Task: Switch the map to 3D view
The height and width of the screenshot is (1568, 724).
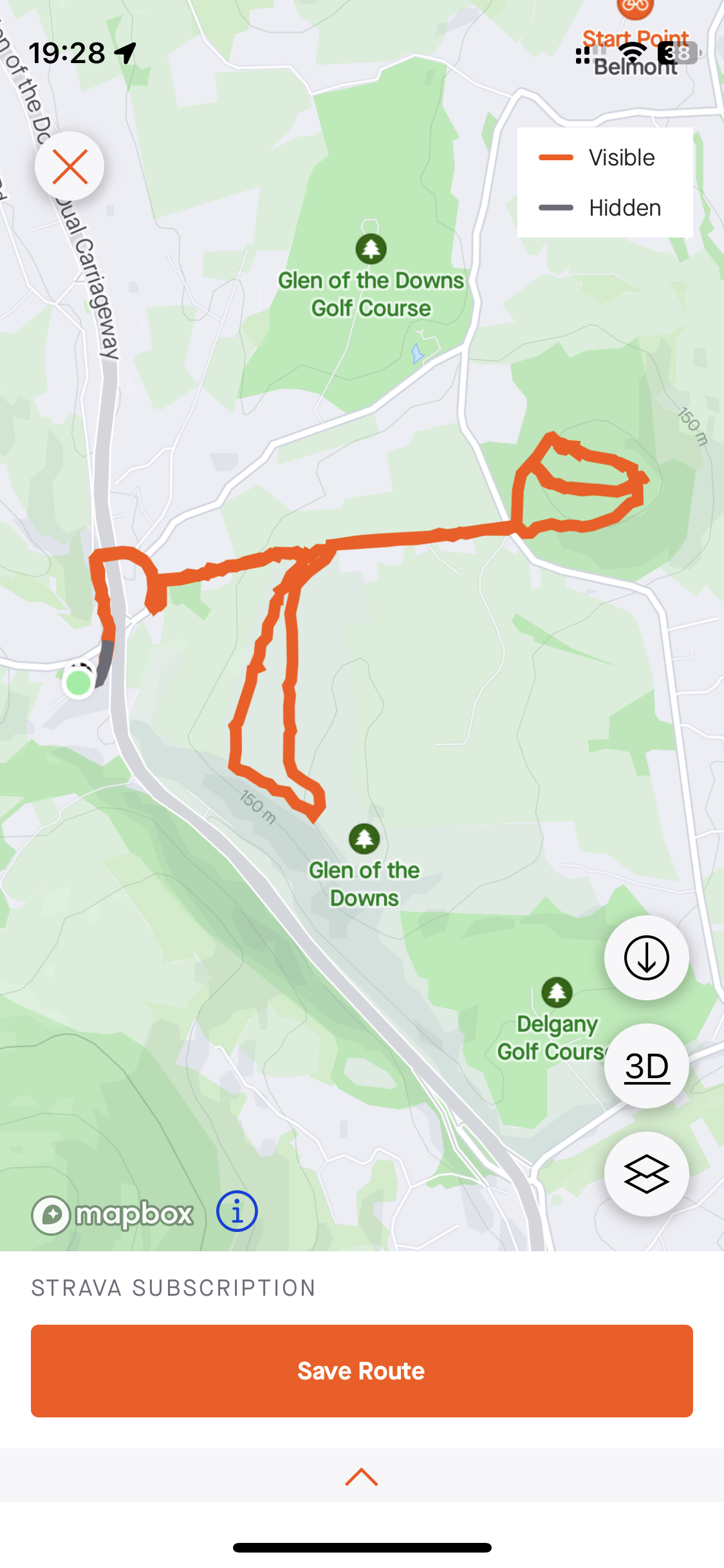Action: click(x=646, y=1066)
